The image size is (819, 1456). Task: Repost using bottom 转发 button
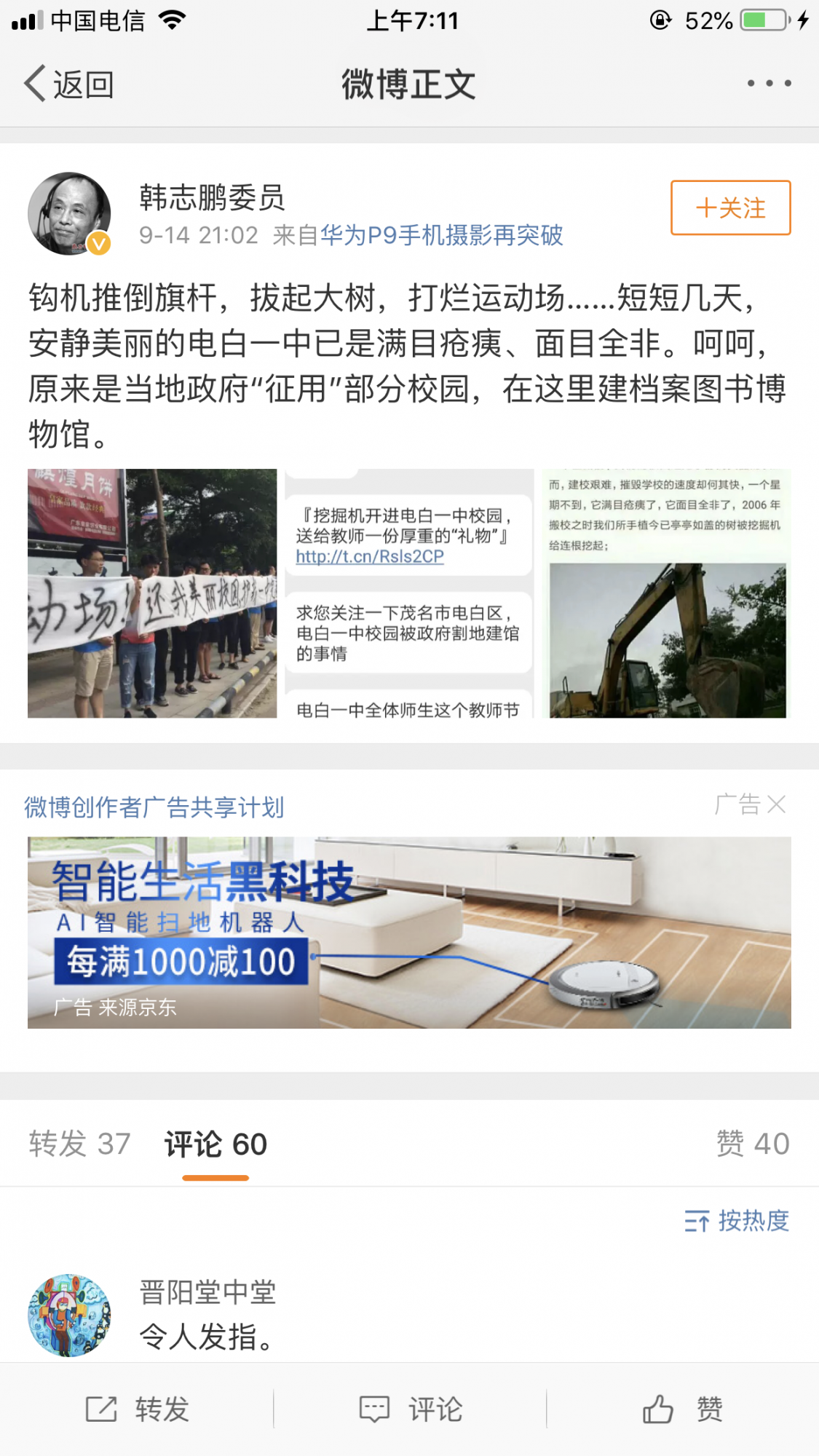click(137, 1409)
